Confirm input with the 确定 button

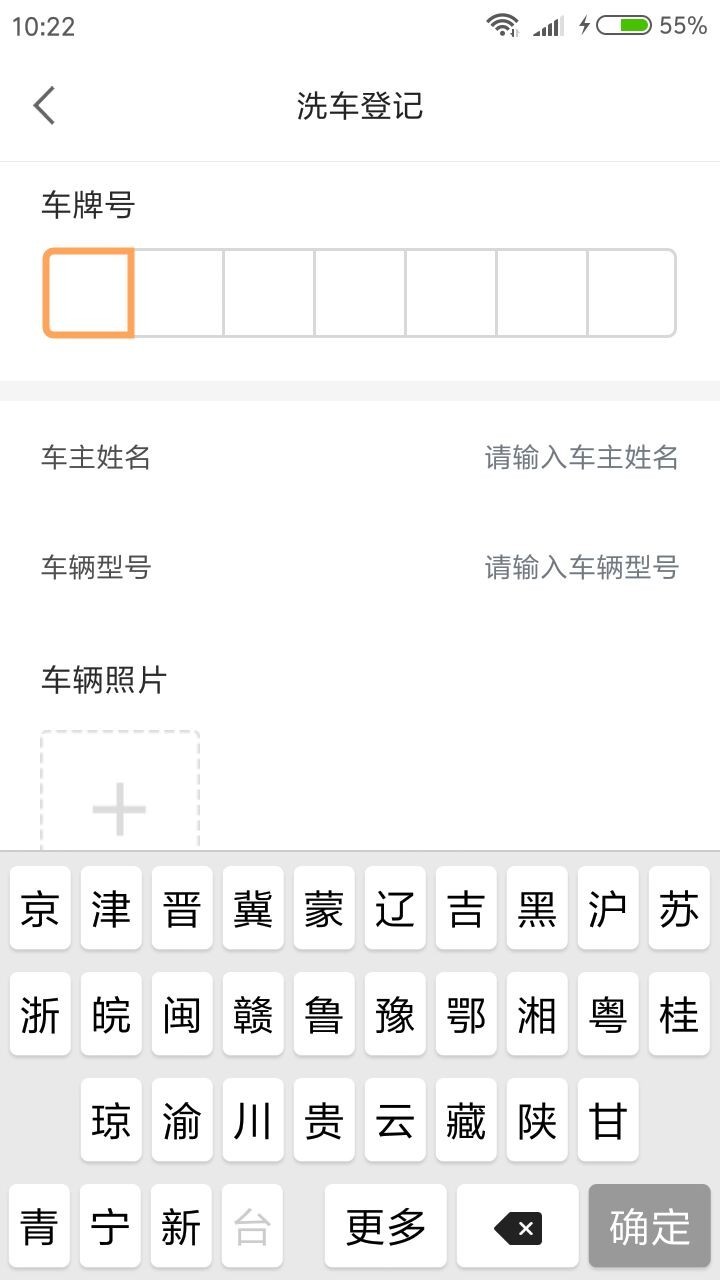[x=649, y=1224]
